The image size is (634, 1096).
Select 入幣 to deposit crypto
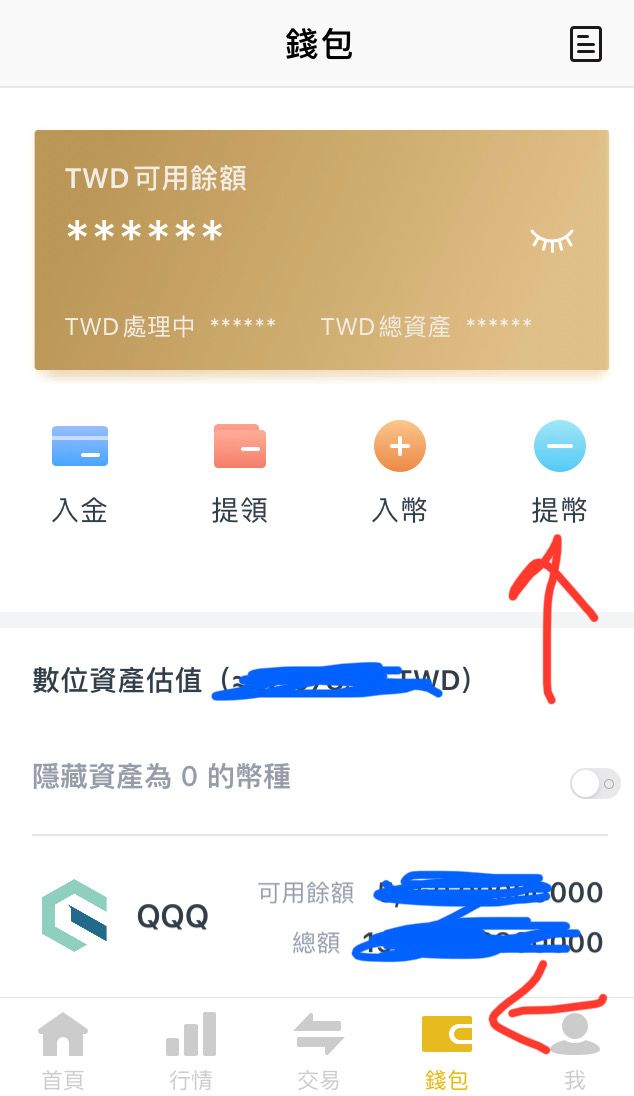pyautogui.click(x=400, y=473)
